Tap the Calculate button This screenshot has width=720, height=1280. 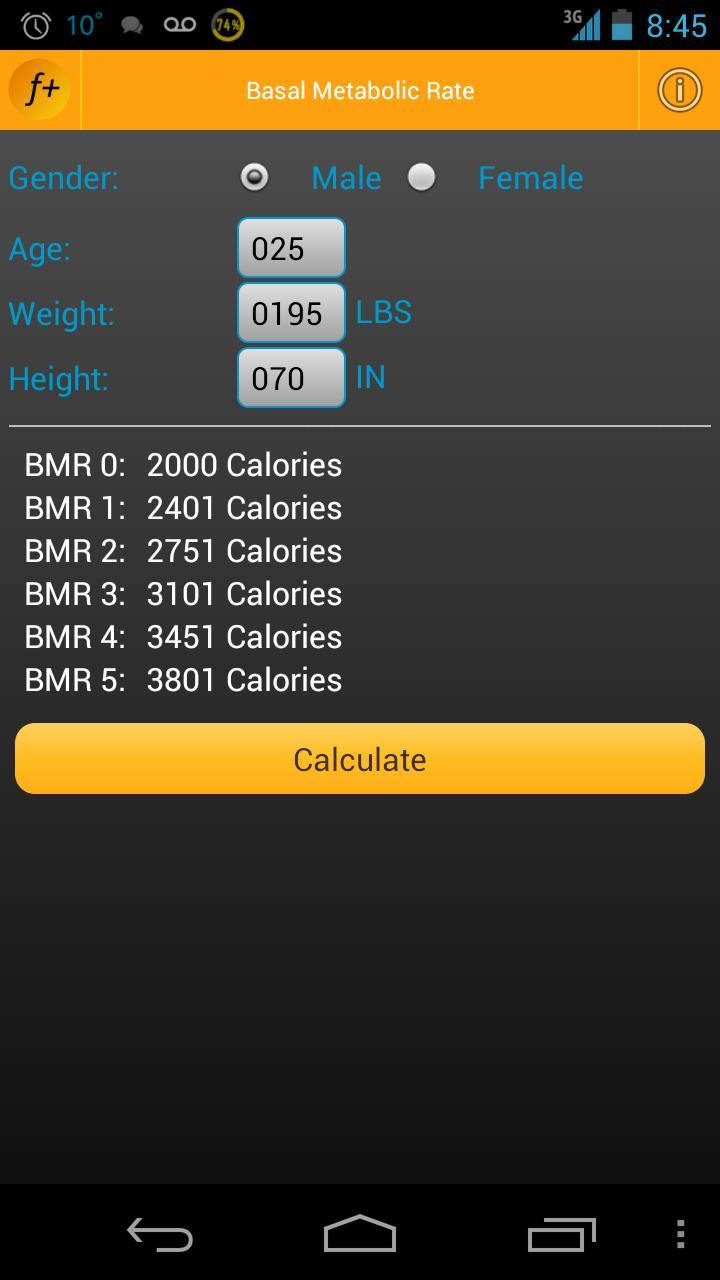pyautogui.click(x=360, y=759)
